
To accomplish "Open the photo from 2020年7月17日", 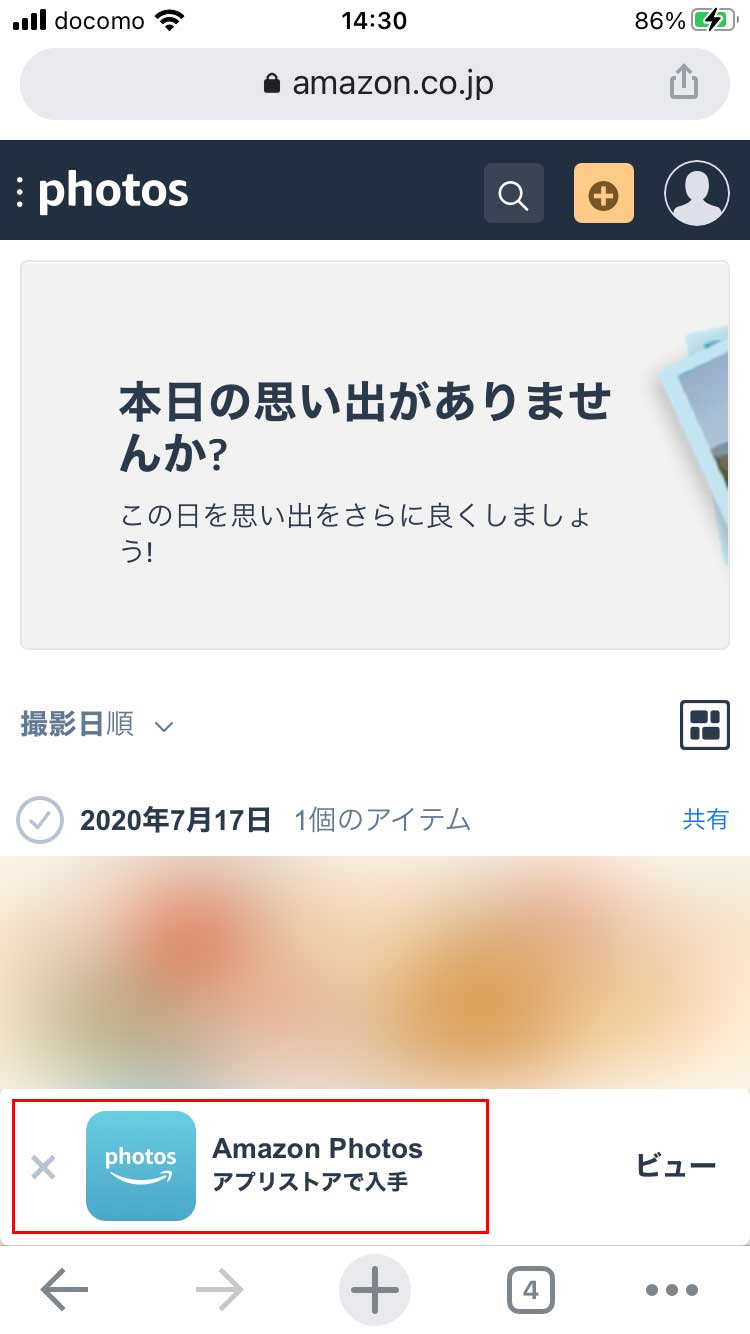I will pyautogui.click(x=375, y=970).
